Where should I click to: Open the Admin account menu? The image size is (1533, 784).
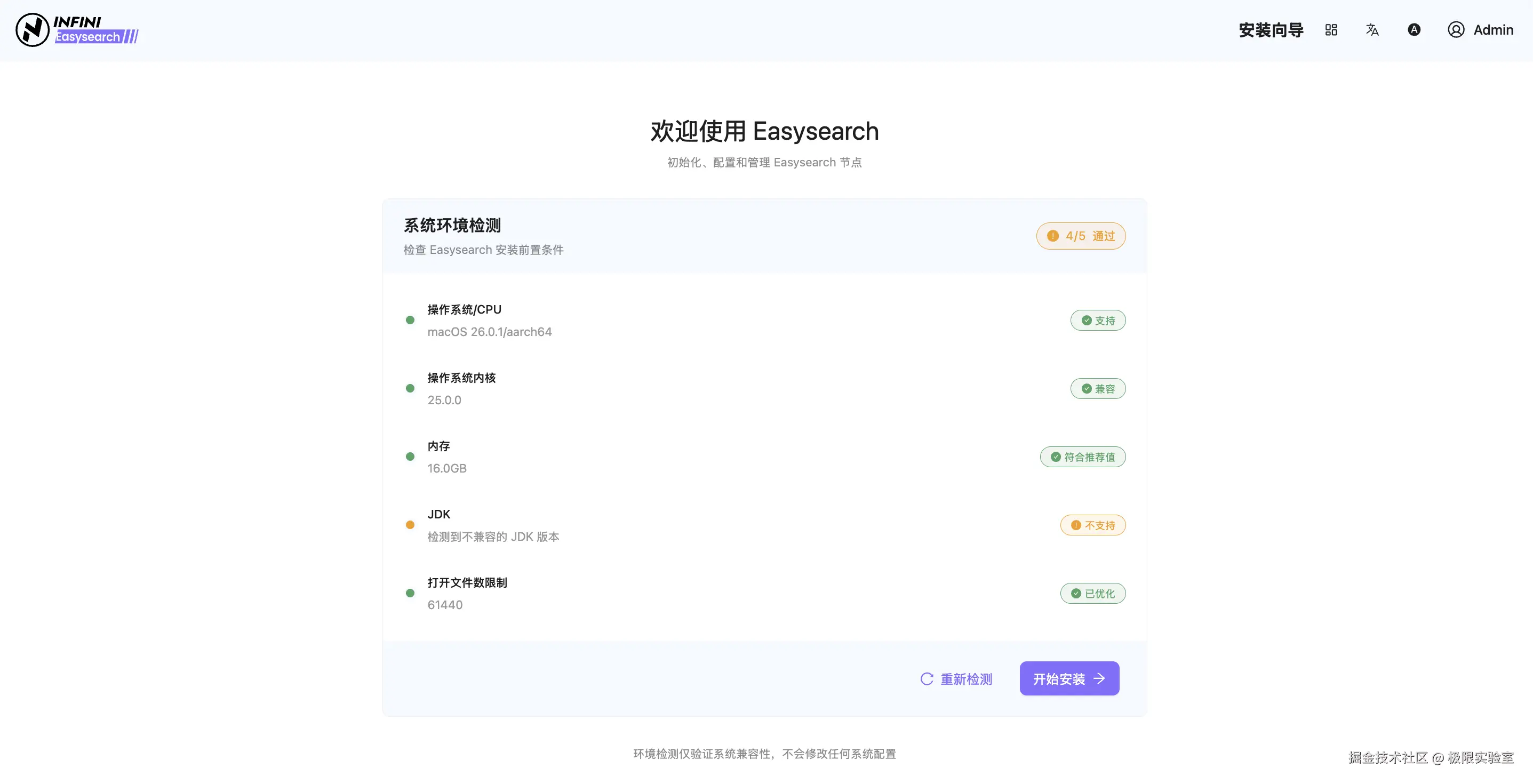click(x=1480, y=30)
